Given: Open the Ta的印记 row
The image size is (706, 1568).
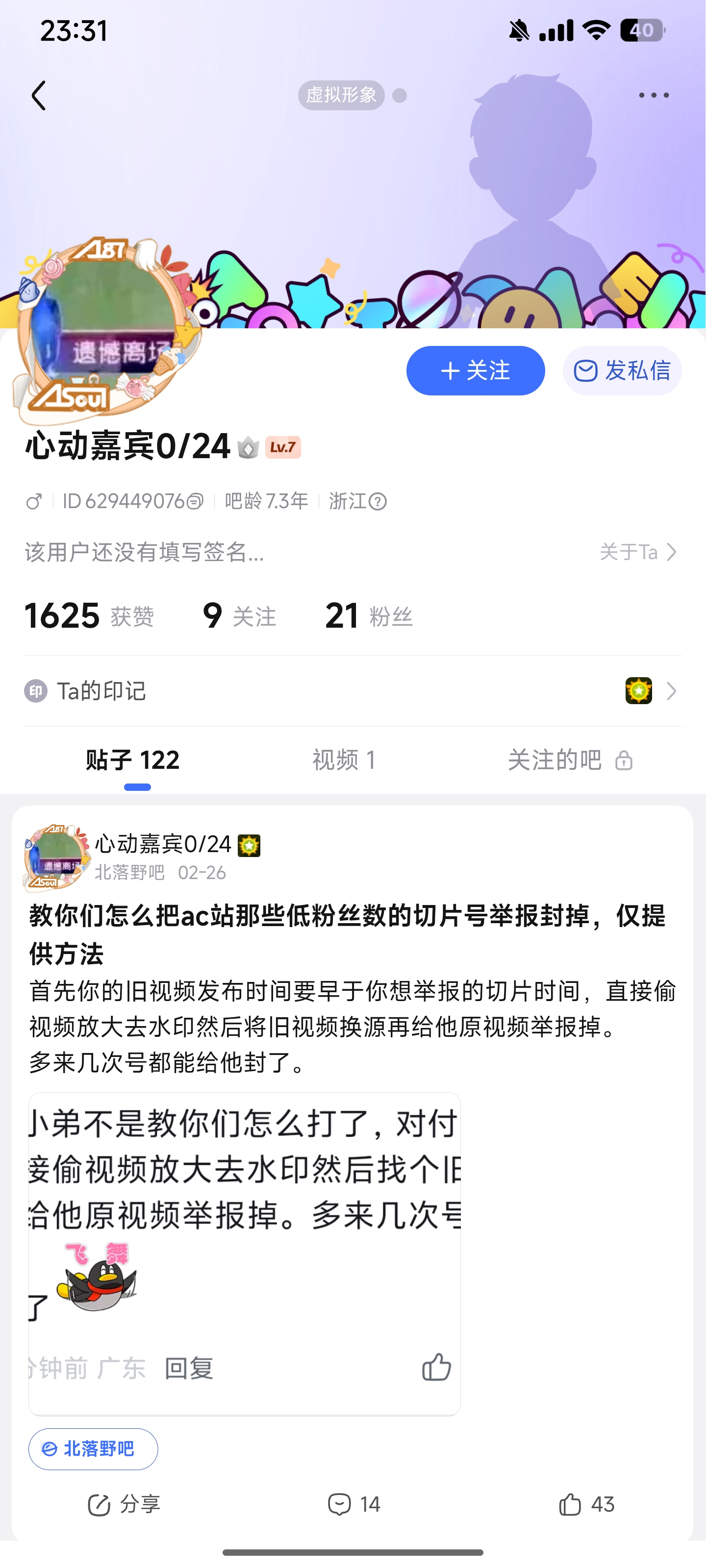Looking at the screenshot, I should [x=353, y=691].
